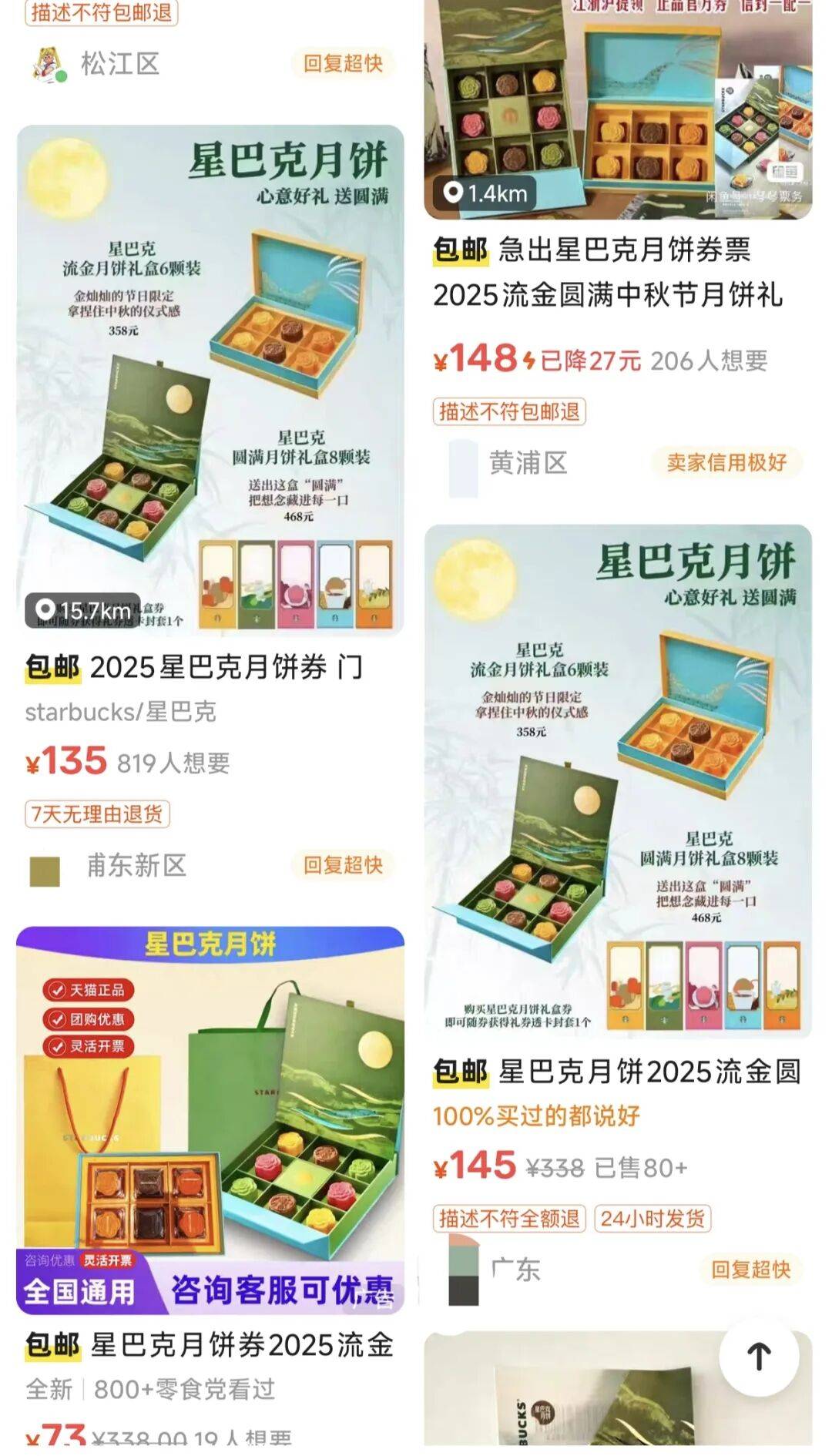Tap the back-to-top arrow button
Viewport: 832px width, 1456px height.
click(x=759, y=1357)
